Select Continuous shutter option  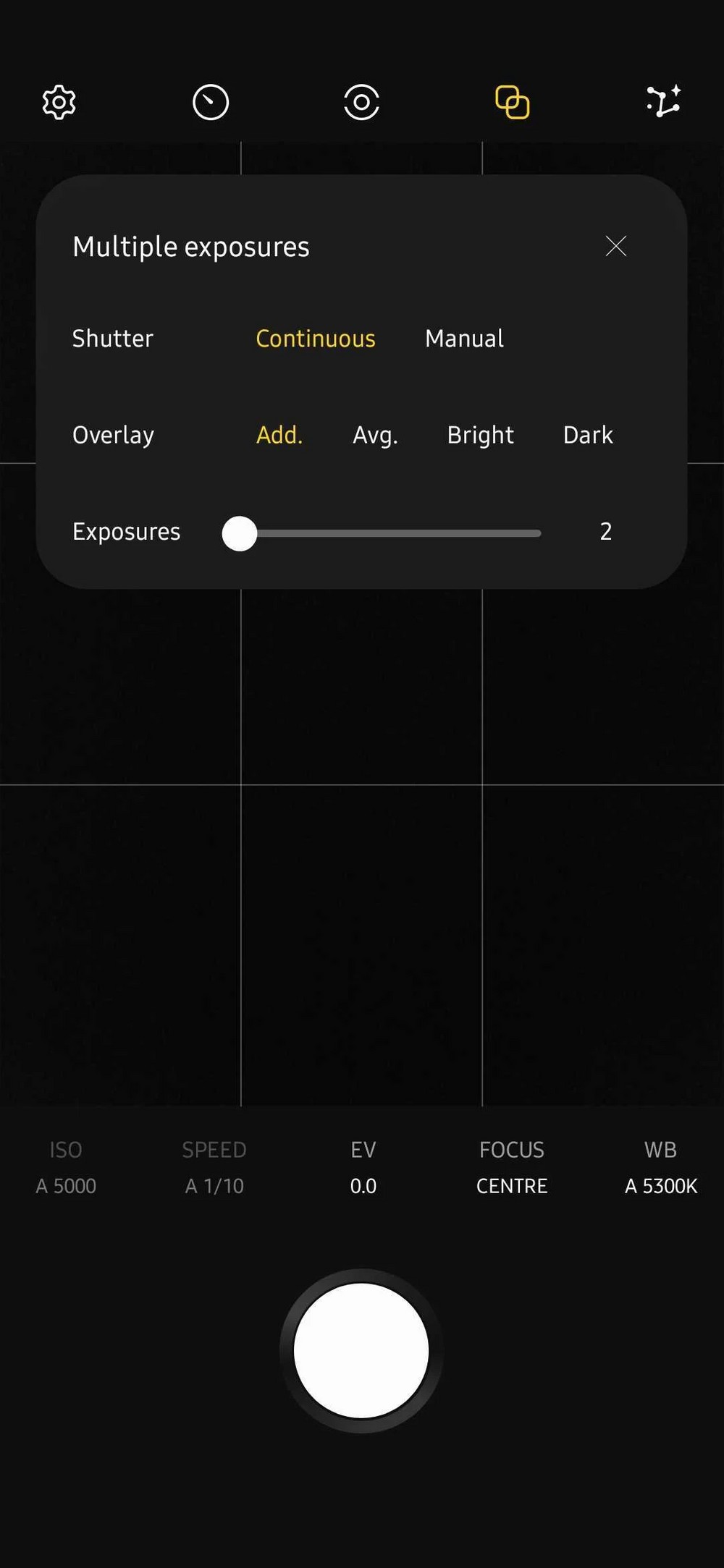click(x=316, y=339)
